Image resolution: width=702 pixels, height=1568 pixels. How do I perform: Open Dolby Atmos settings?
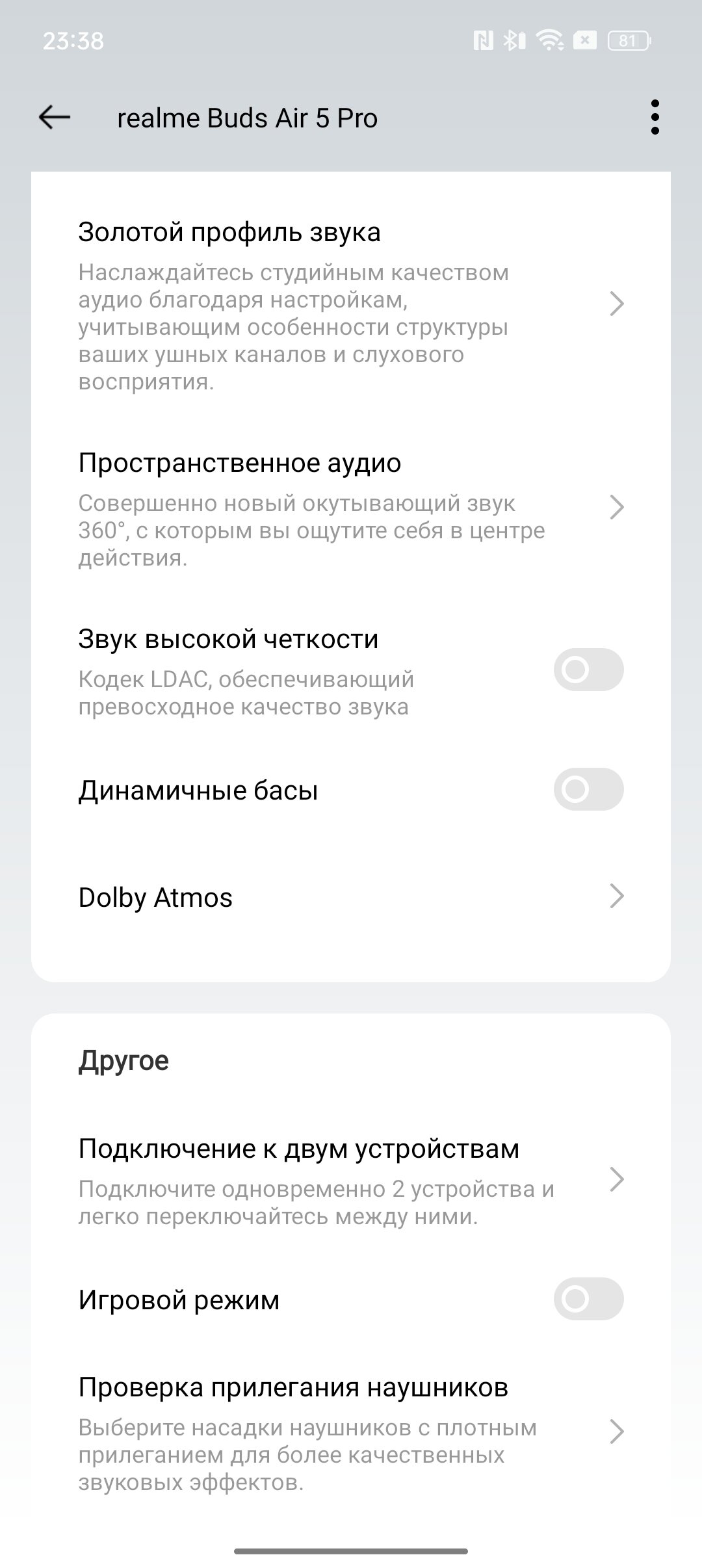click(x=351, y=897)
